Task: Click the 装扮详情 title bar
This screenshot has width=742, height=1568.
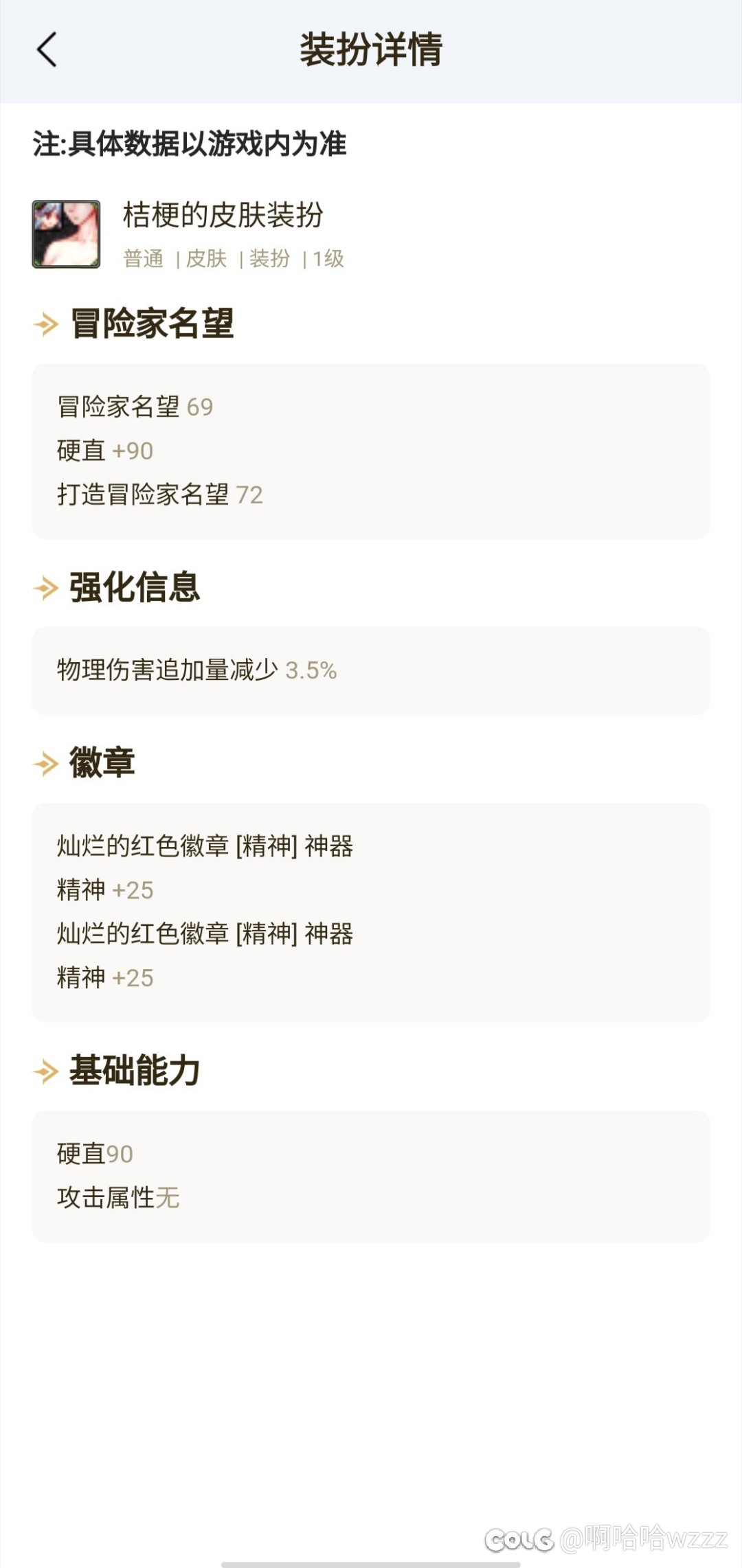Action: [x=371, y=51]
